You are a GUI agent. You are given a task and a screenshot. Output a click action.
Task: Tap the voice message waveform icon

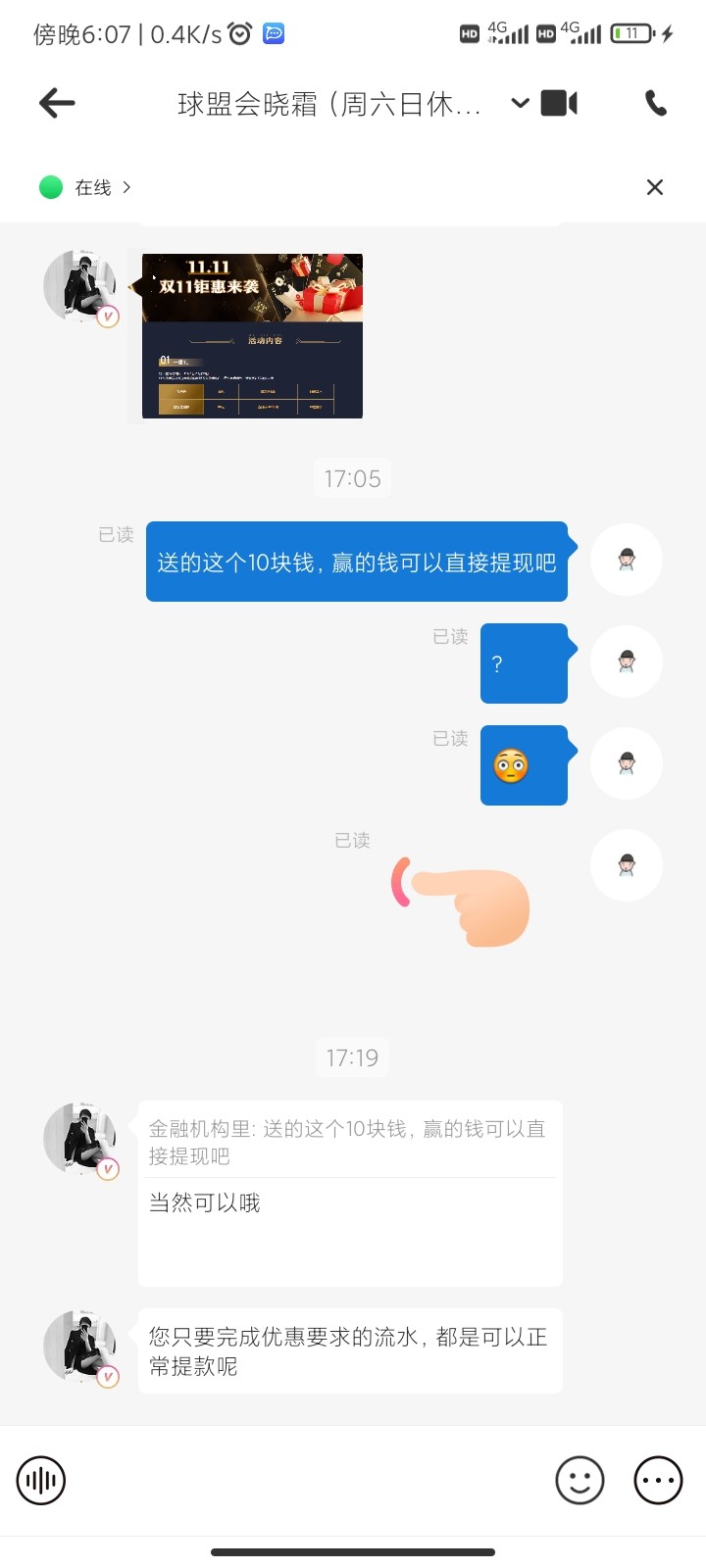(x=40, y=1480)
